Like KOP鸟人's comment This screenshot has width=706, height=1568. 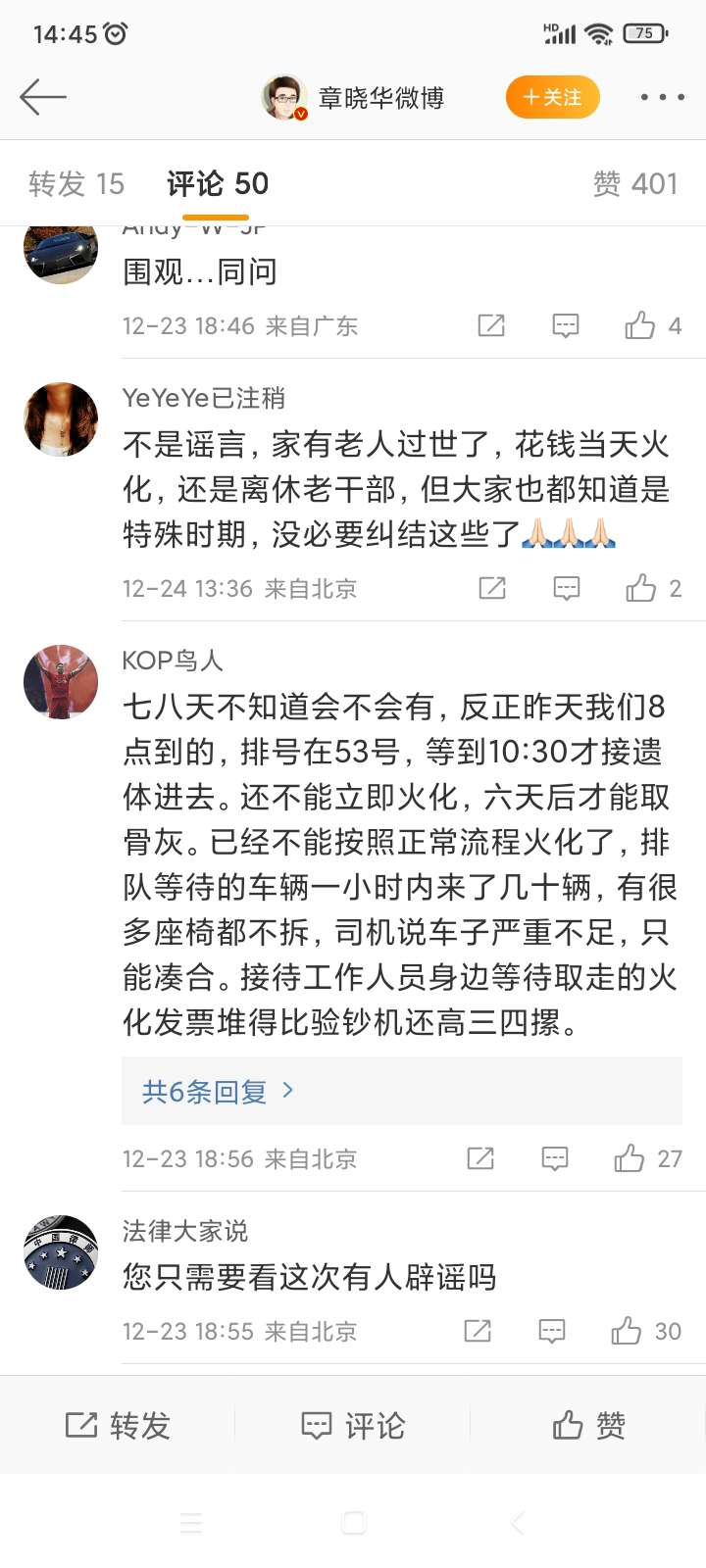point(630,1158)
